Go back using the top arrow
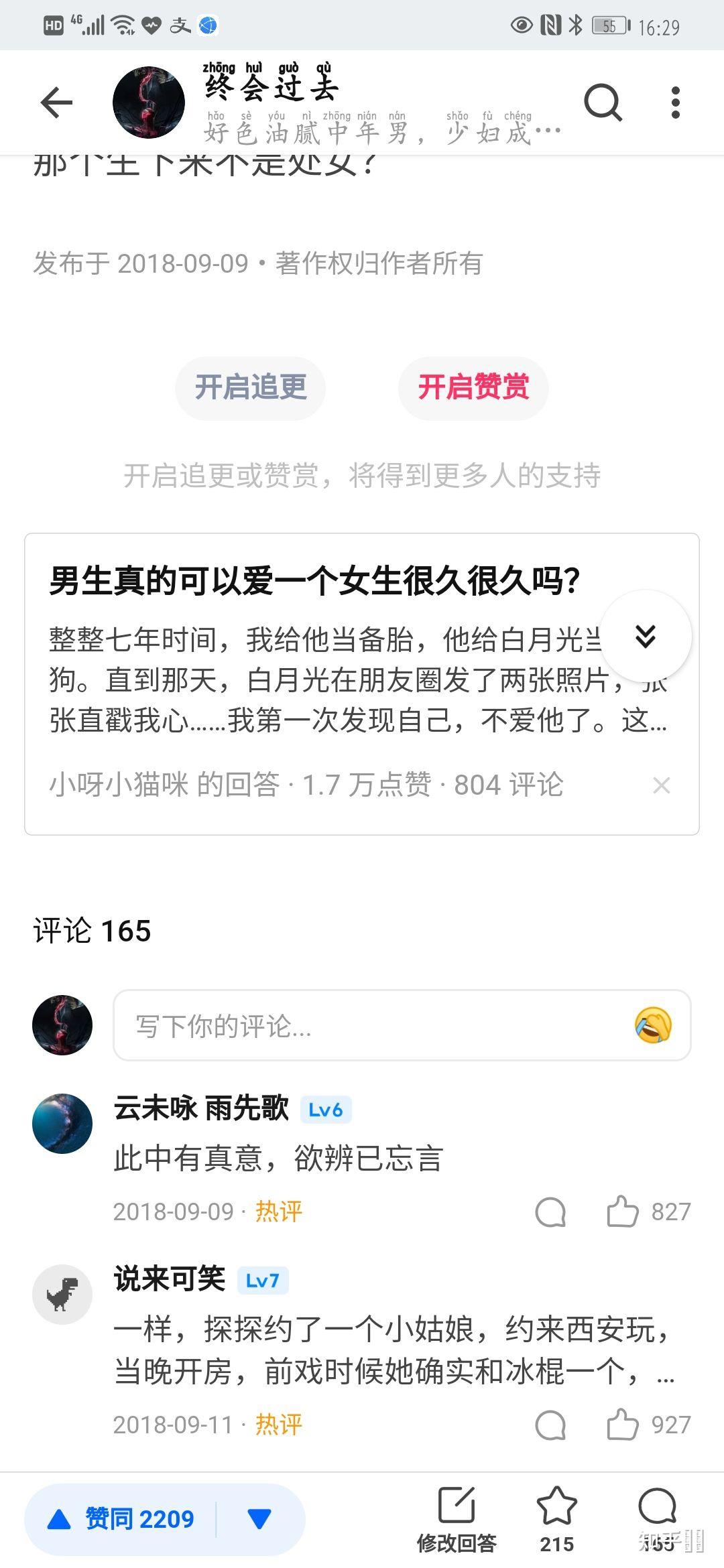This screenshot has height=1568, width=724. coord(56,103)
